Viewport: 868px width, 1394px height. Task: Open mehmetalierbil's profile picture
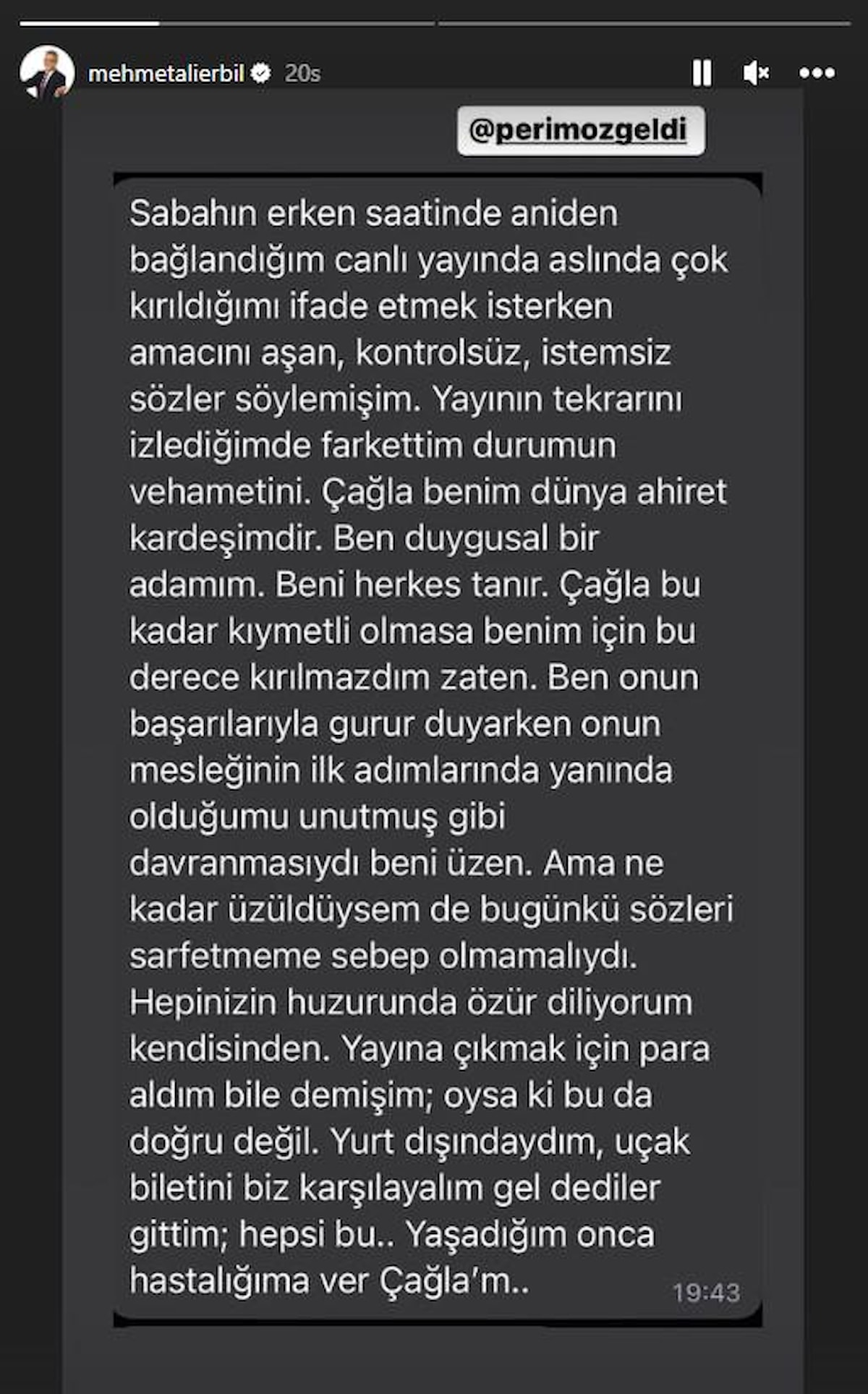[47, 73]
